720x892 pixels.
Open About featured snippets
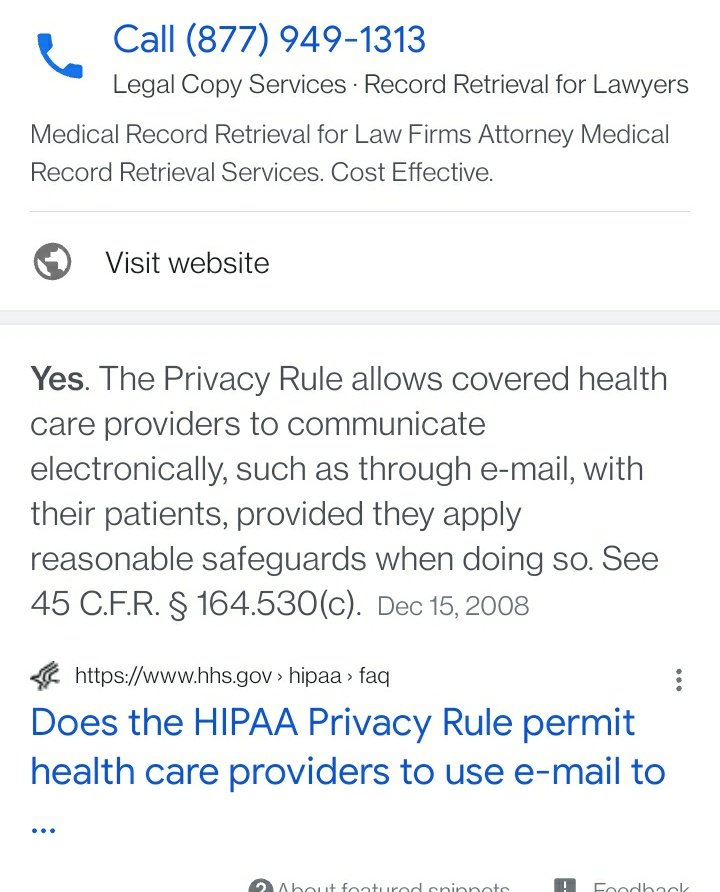(380, 886)
